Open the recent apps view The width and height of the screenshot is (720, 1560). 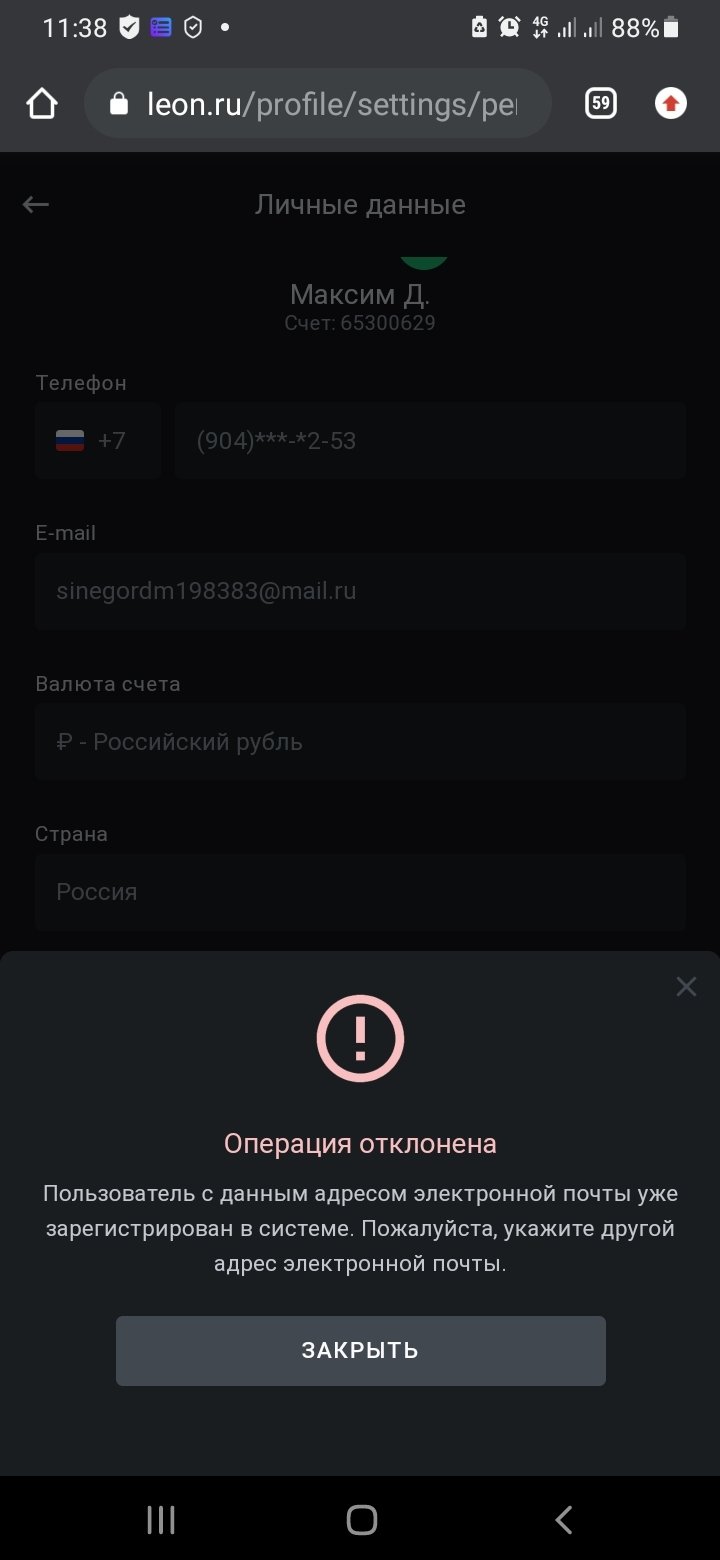[161, 1520]
